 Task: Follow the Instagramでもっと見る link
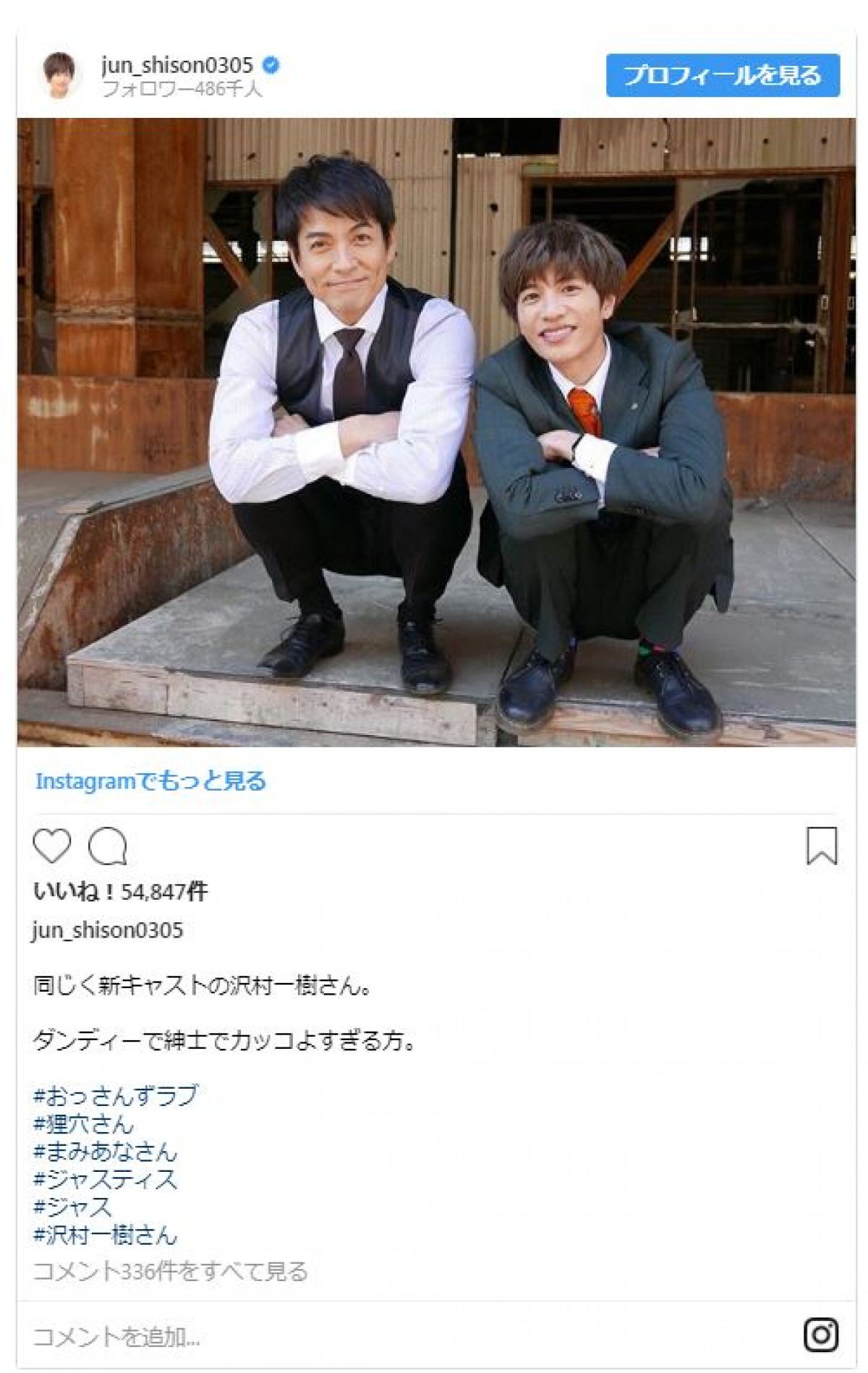[x=150, y=781]
